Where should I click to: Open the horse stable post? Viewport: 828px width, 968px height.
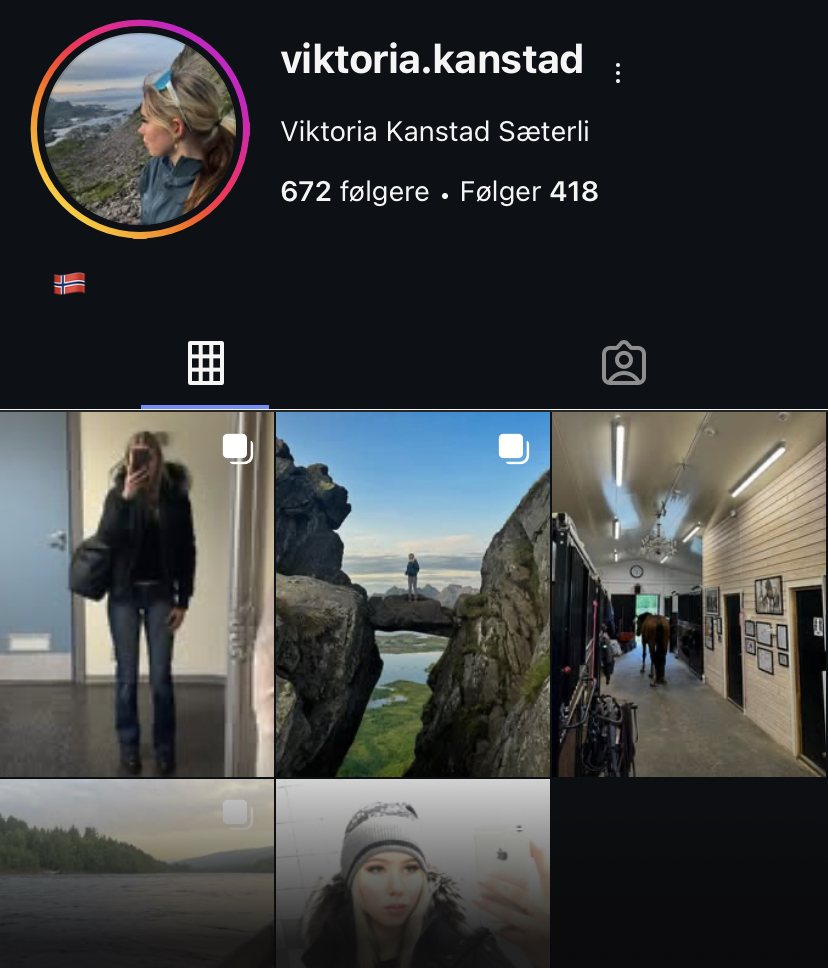[689, 594]
